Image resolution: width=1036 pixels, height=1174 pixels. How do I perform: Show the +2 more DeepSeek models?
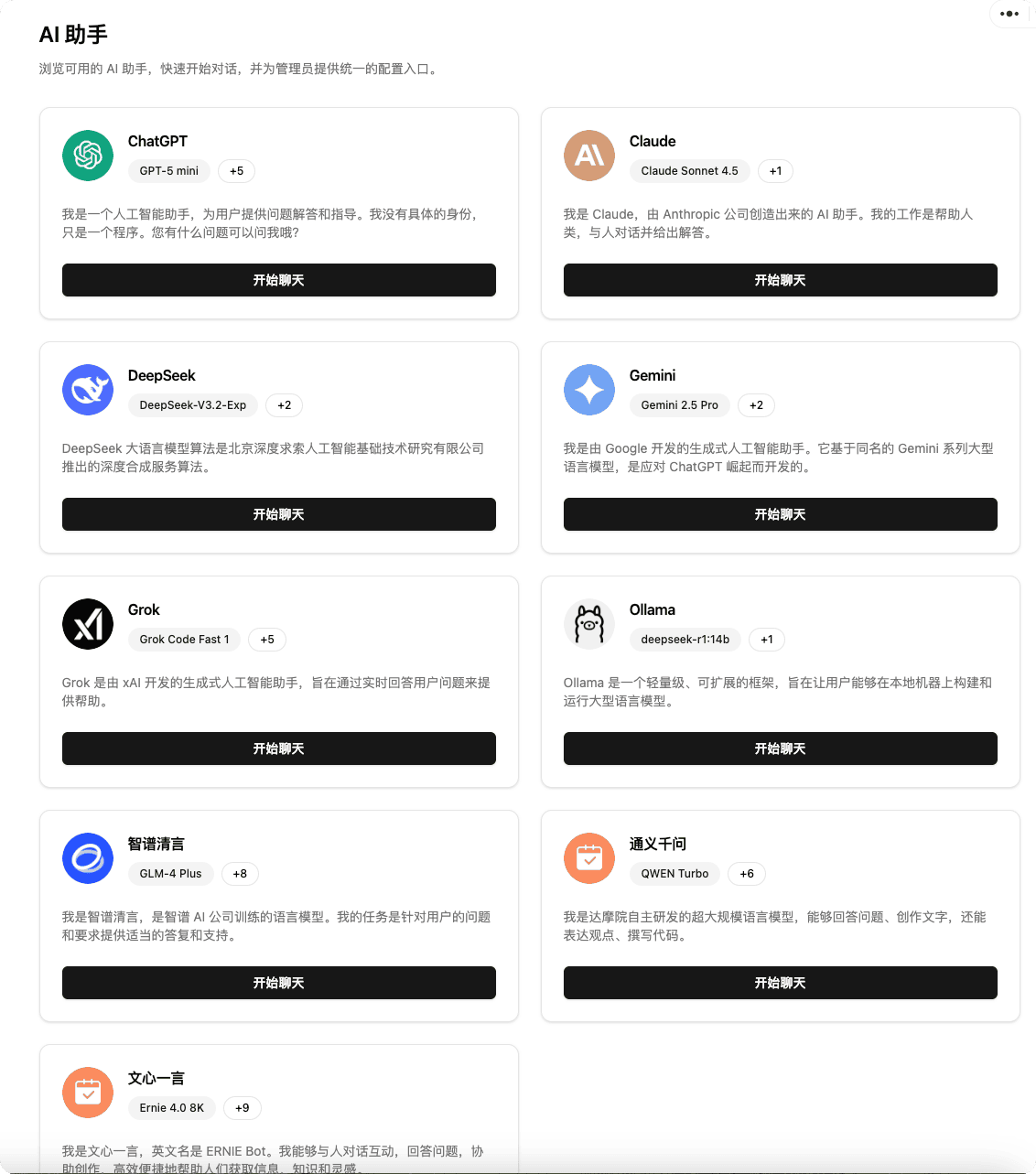(x=284, y=405)
